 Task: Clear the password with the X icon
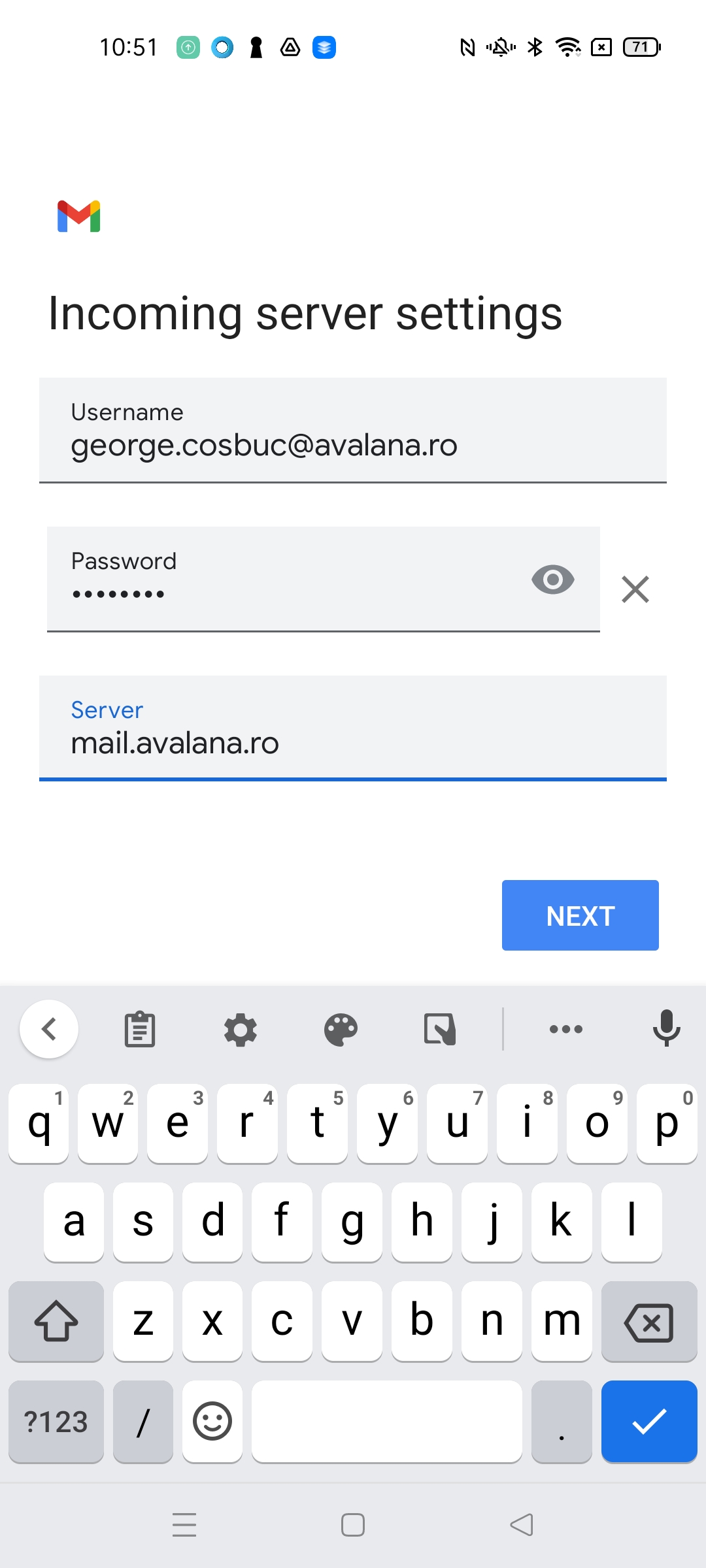635,589
